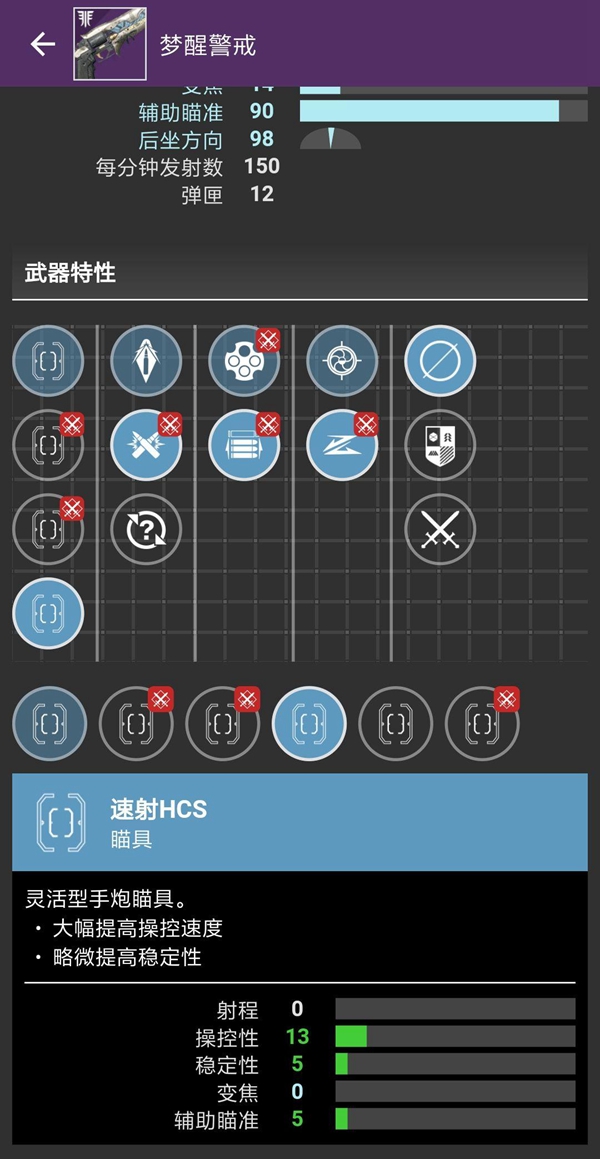Image resolution: width=600 pixels, height=1159 pixels.
Task: Select the empty slashed-circle perk icon
Action: click(x=440, y=362)
